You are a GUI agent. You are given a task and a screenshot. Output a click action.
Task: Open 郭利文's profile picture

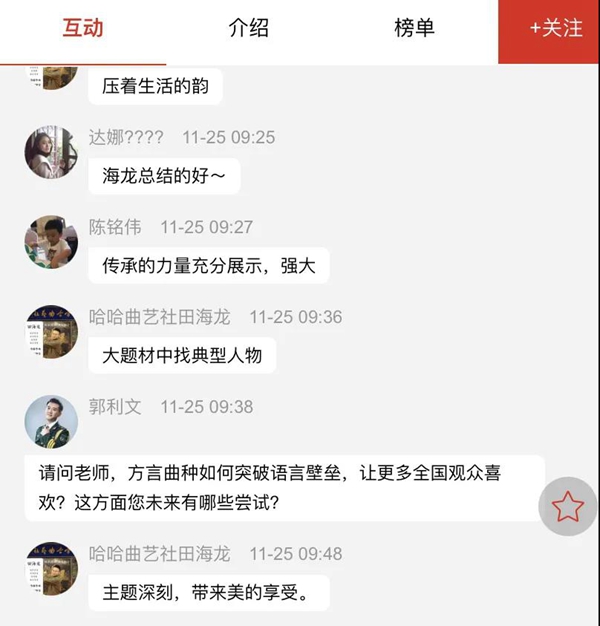click(51, 421)
